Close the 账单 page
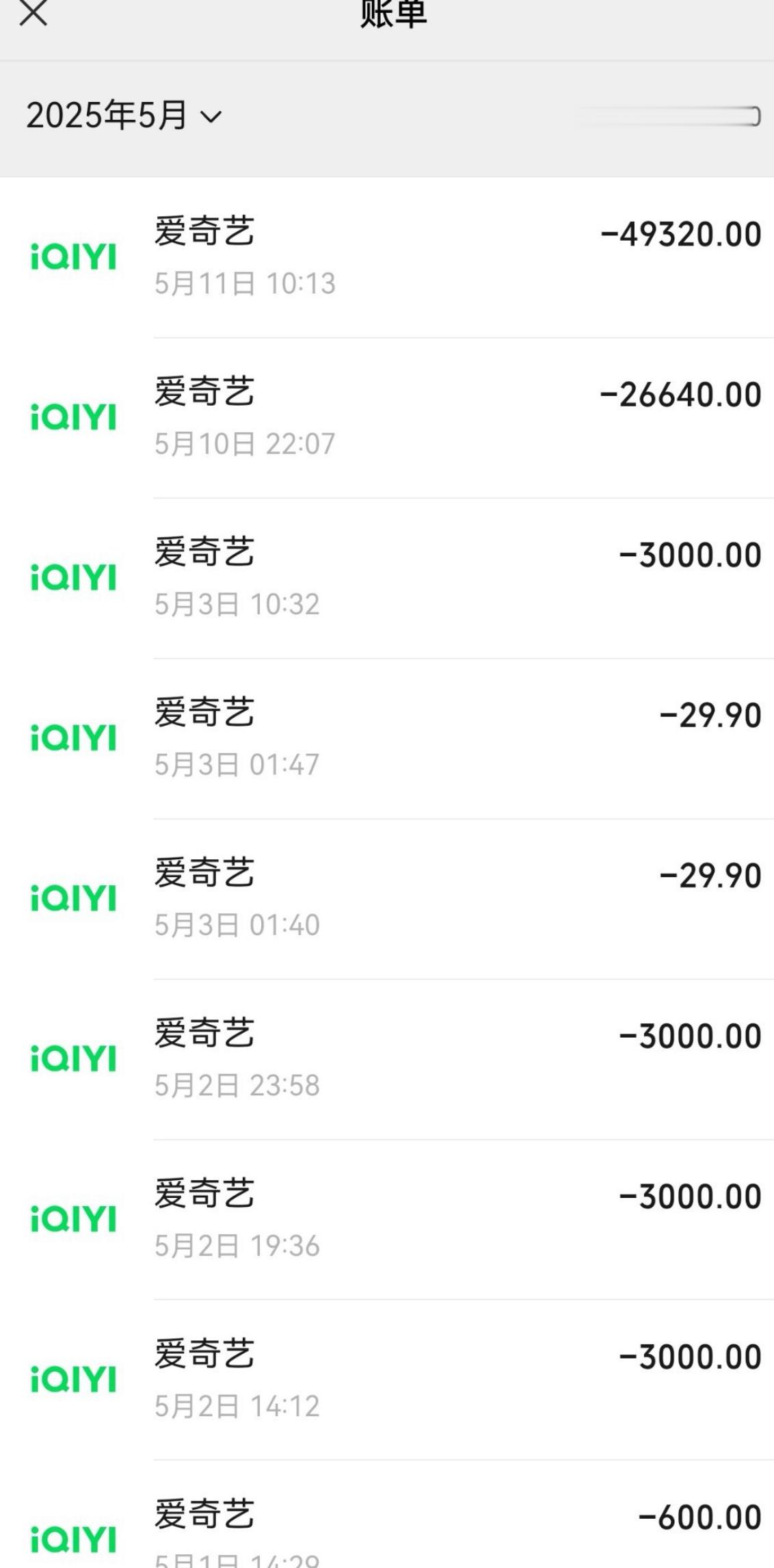The width and height of the screenshot is (774, 1568). click(33, 12)
